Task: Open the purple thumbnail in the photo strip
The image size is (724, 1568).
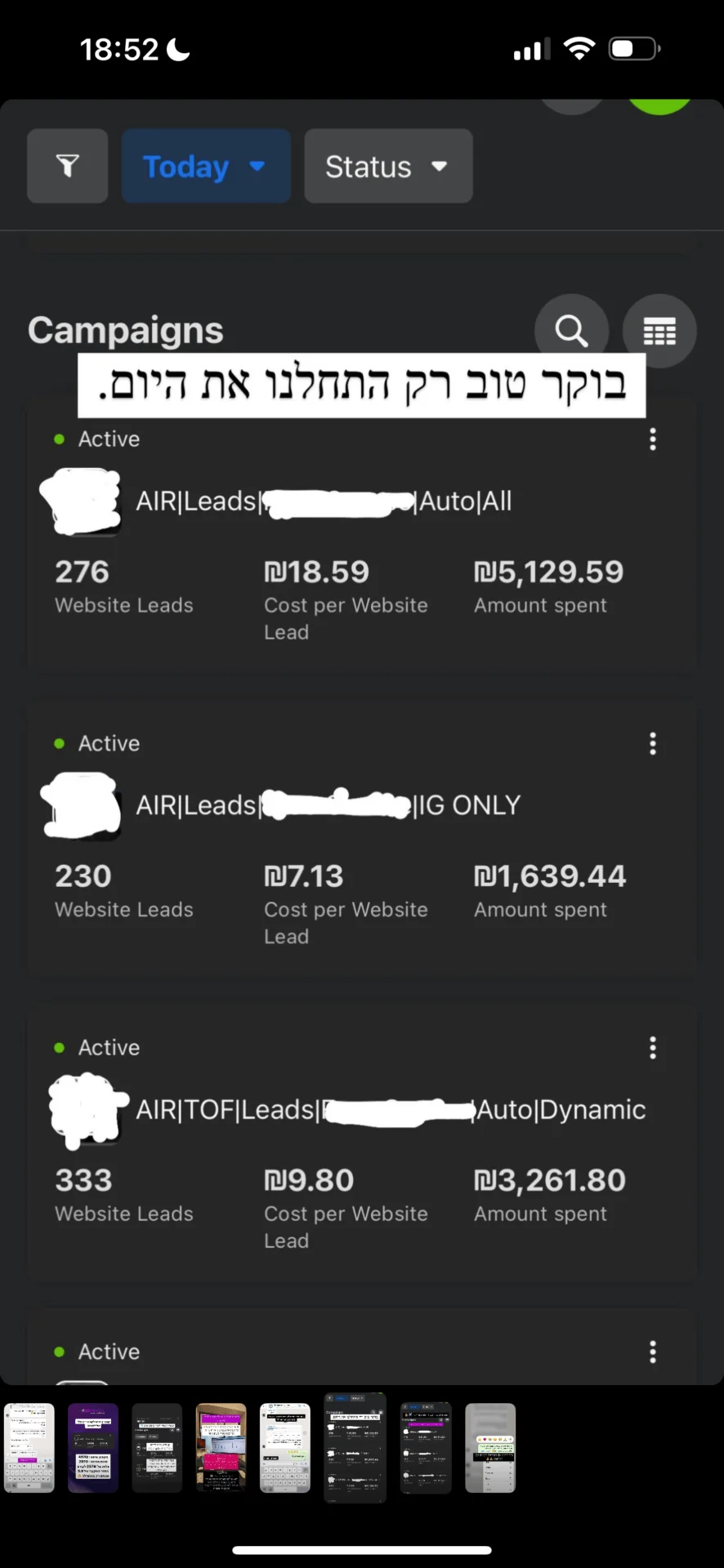Action: point(93,1448)
